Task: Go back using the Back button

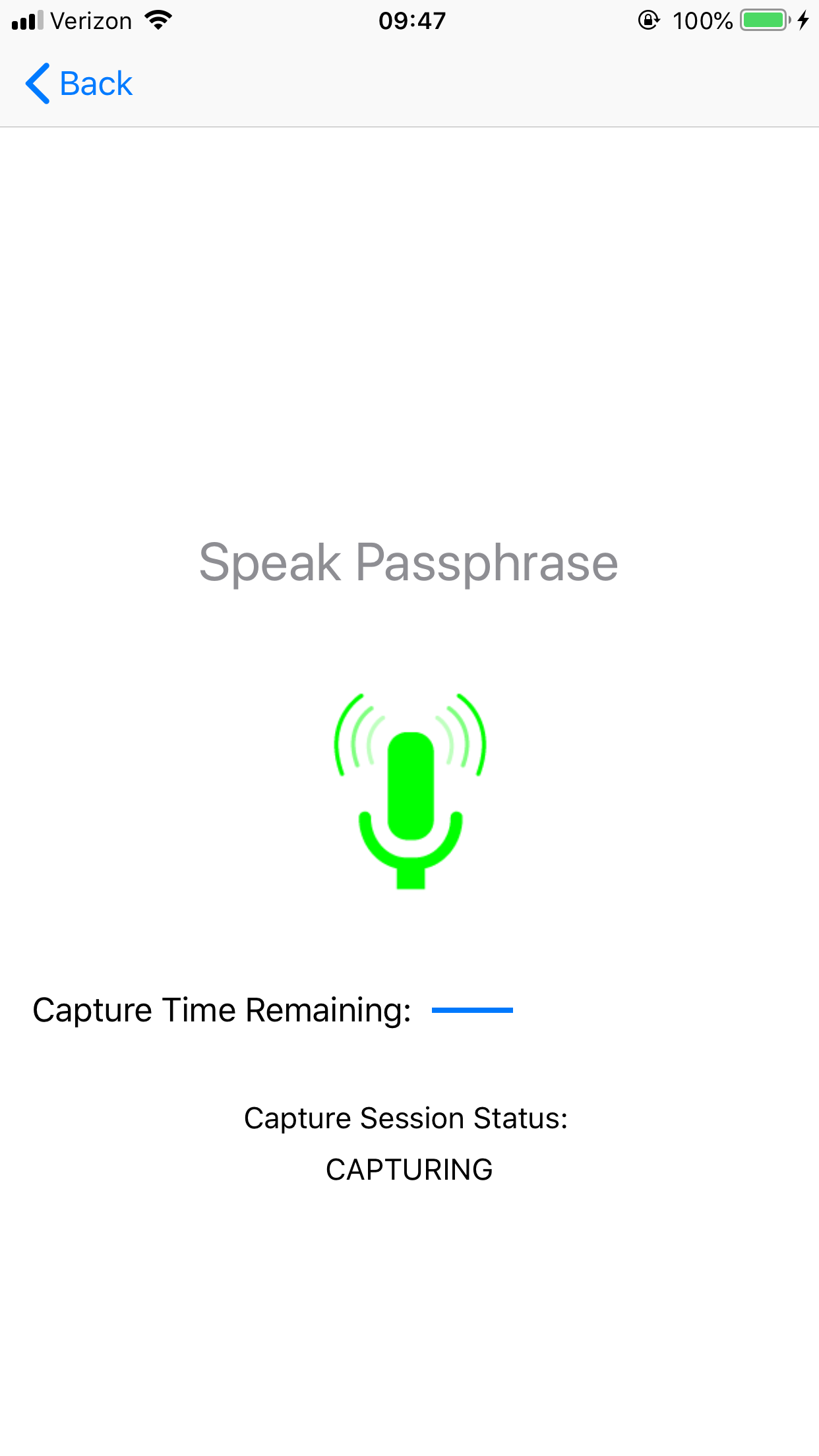Action: (79, 84)
